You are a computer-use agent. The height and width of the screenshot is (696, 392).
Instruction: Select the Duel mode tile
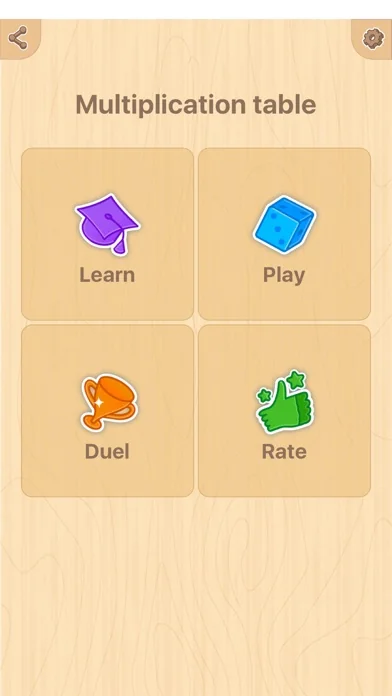click(107, 411)
